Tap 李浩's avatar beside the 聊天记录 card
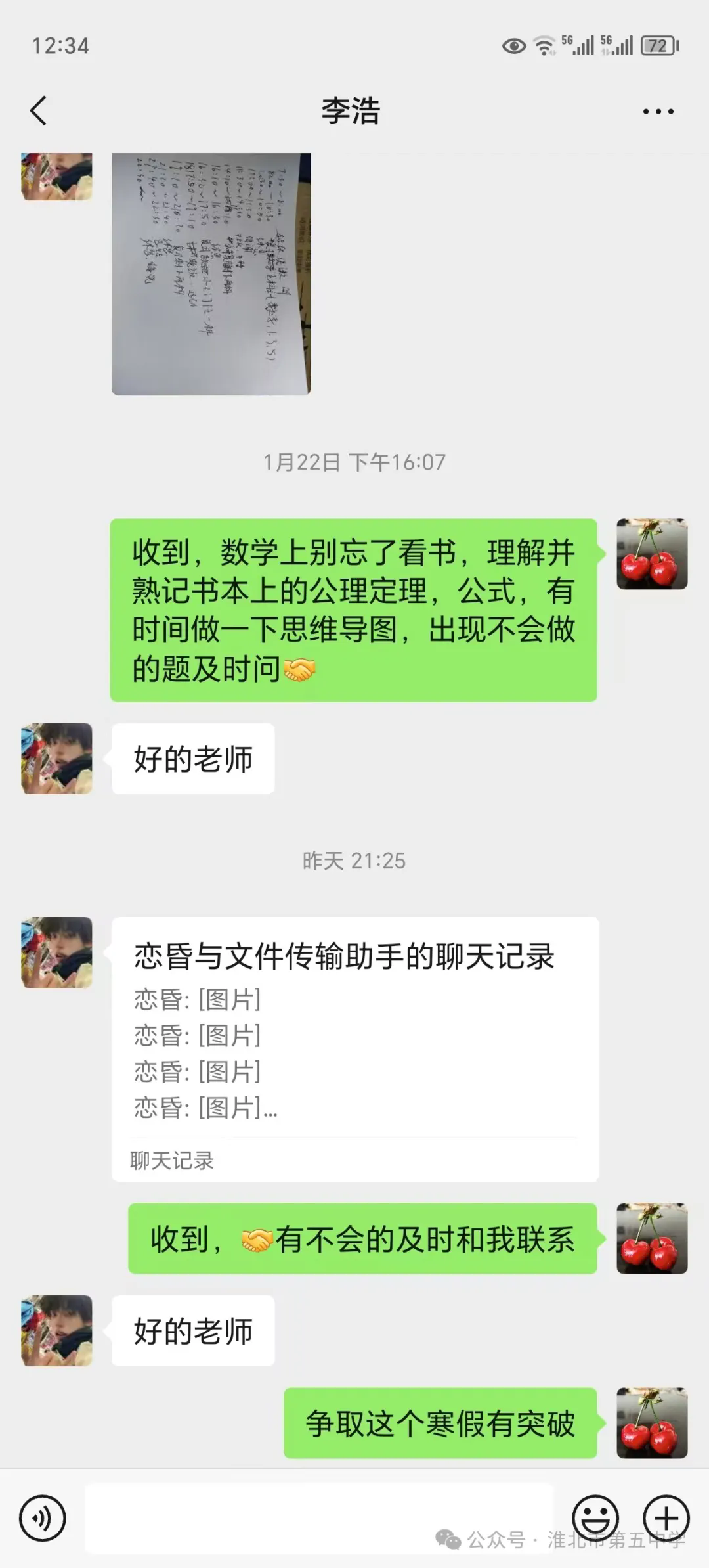Image resolution: width=709 pixels, height=1568 pixels. pyautogui.click(x=57, y=952)
